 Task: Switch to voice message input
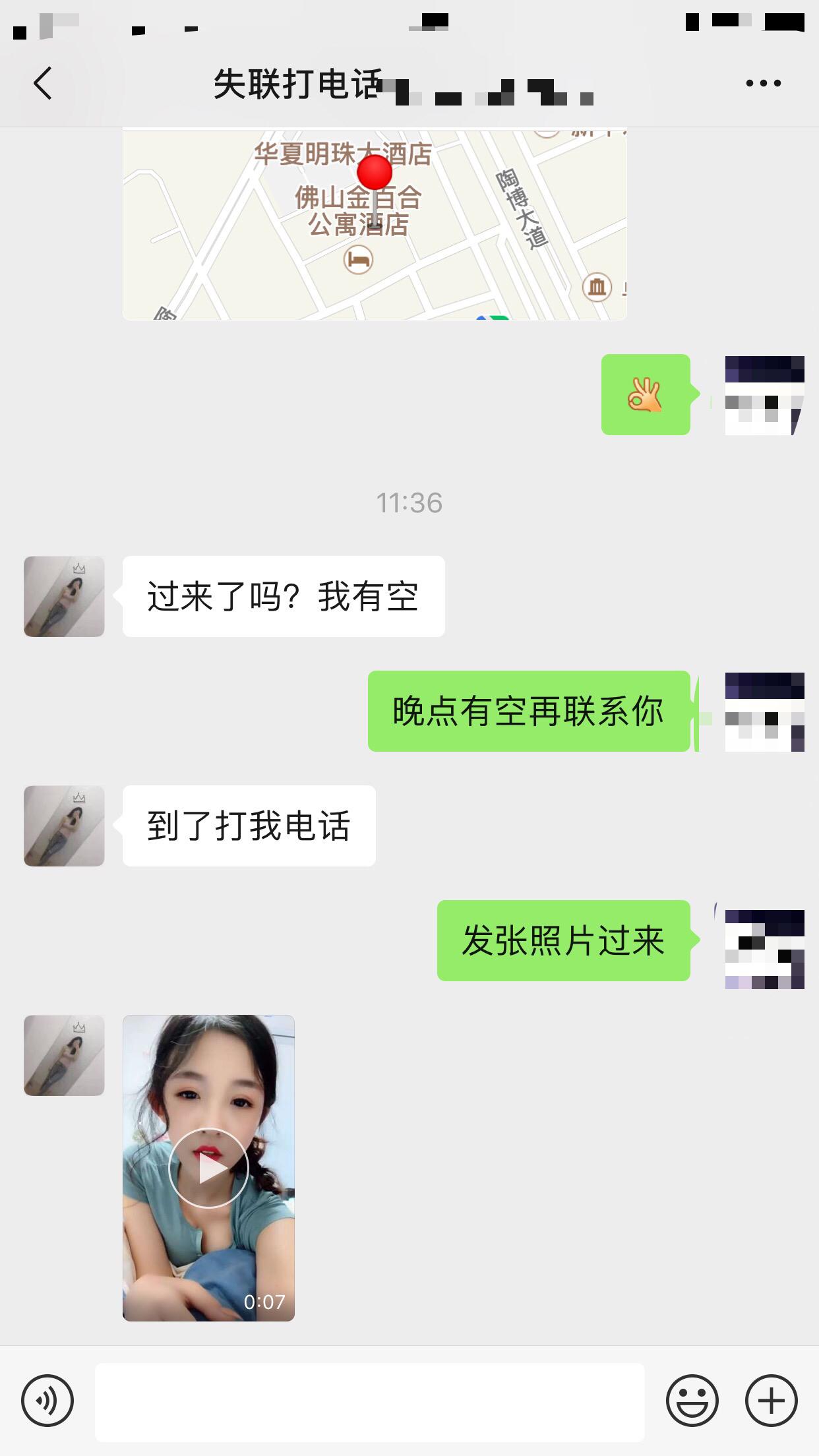[47, 1401]
